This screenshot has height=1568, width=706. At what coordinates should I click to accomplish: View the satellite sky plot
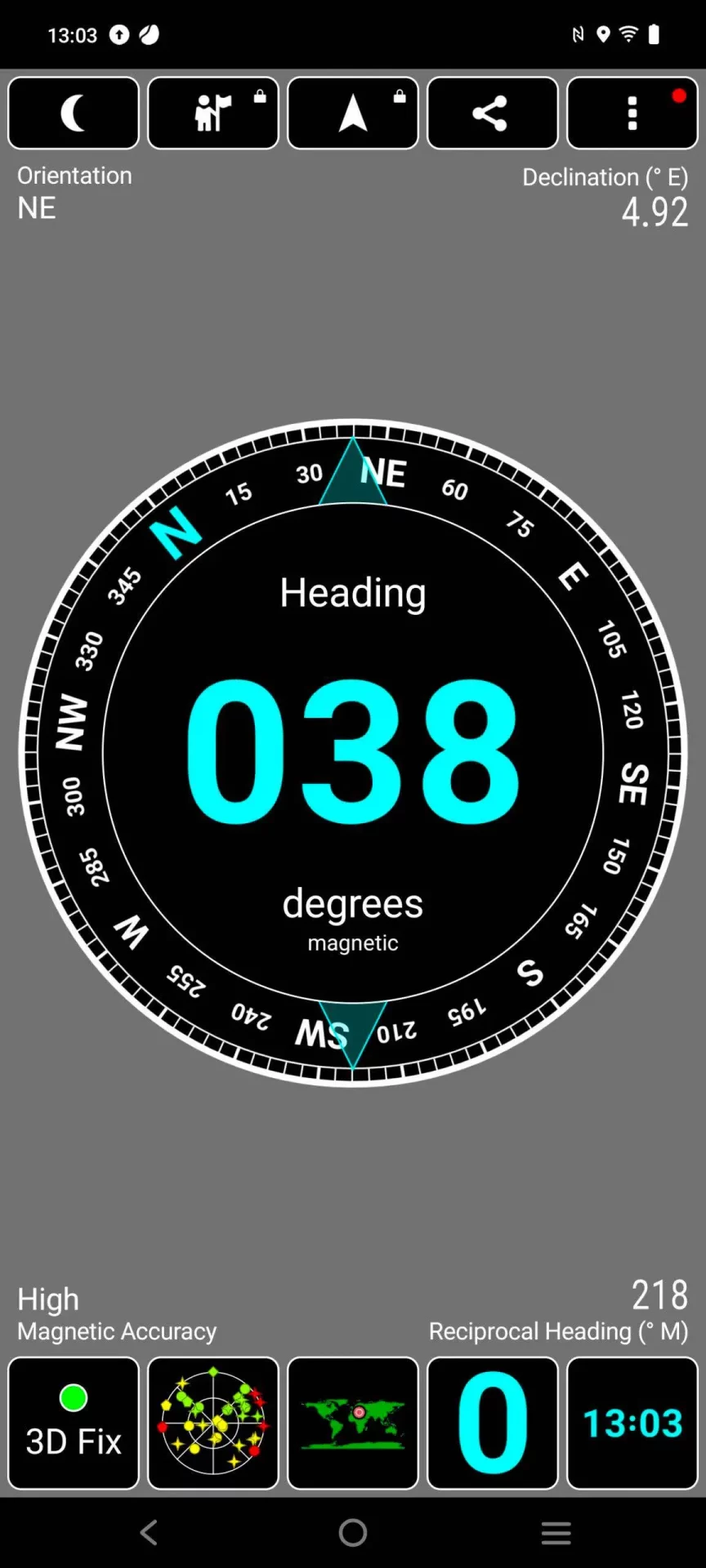pos(213,1423)
